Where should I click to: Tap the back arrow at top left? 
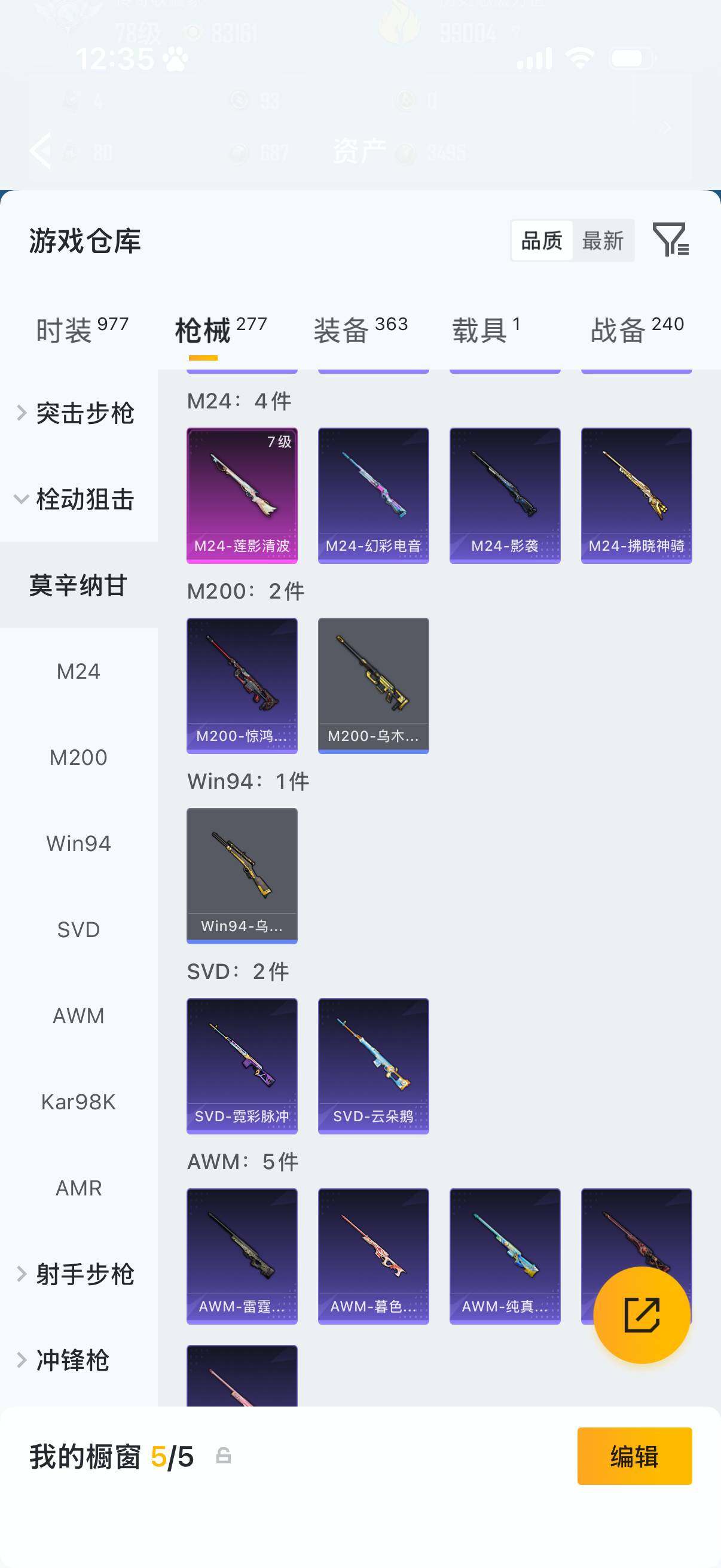point(41,151)
